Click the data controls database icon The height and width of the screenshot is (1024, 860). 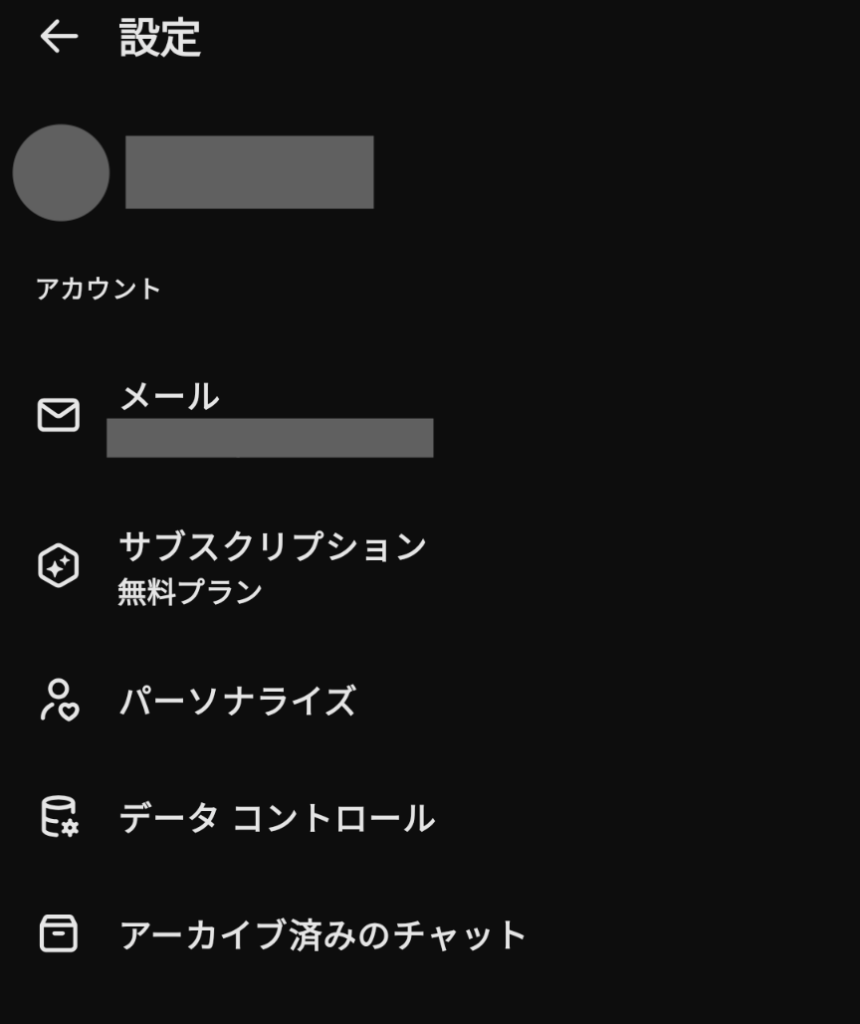57,817
